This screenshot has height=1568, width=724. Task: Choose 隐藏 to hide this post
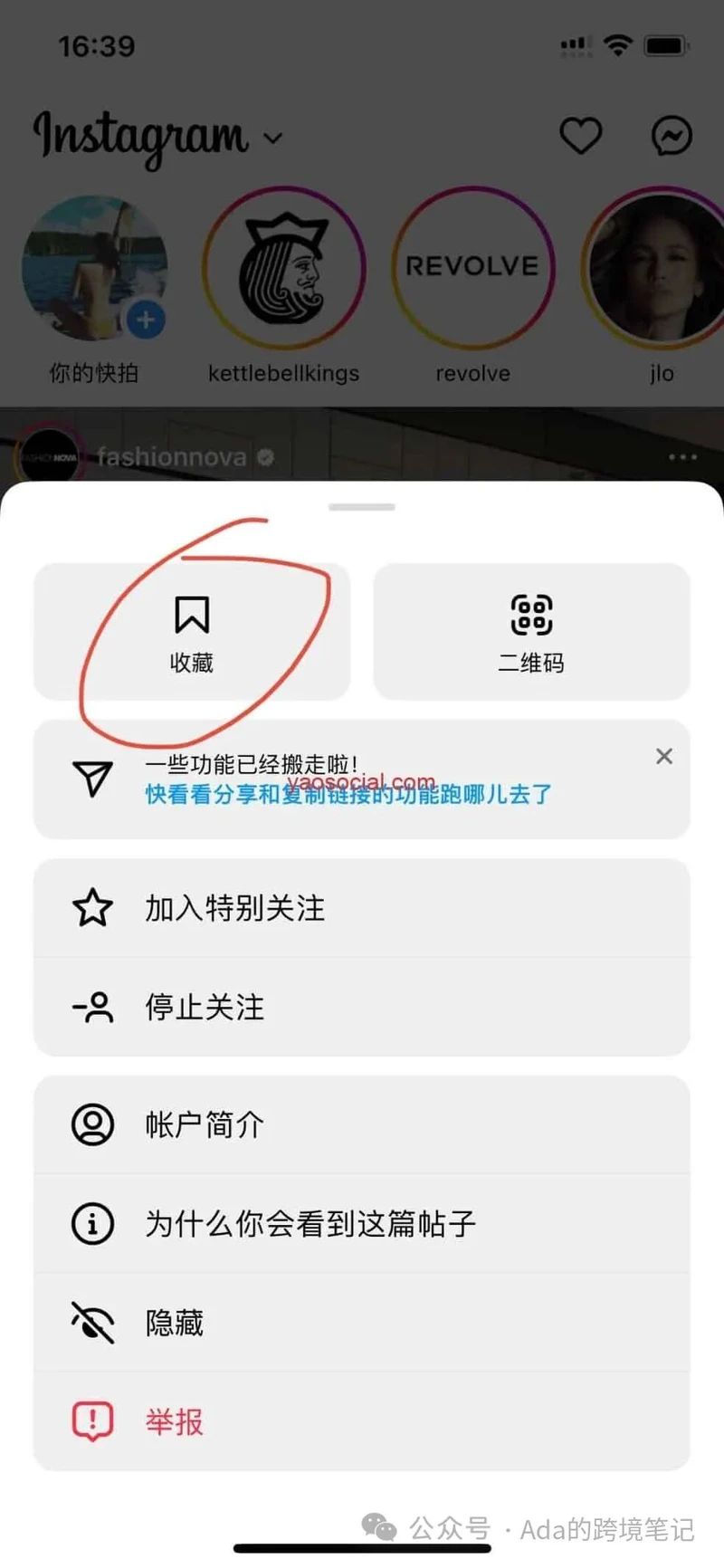pyautogui.click(x=361, y=1323)
